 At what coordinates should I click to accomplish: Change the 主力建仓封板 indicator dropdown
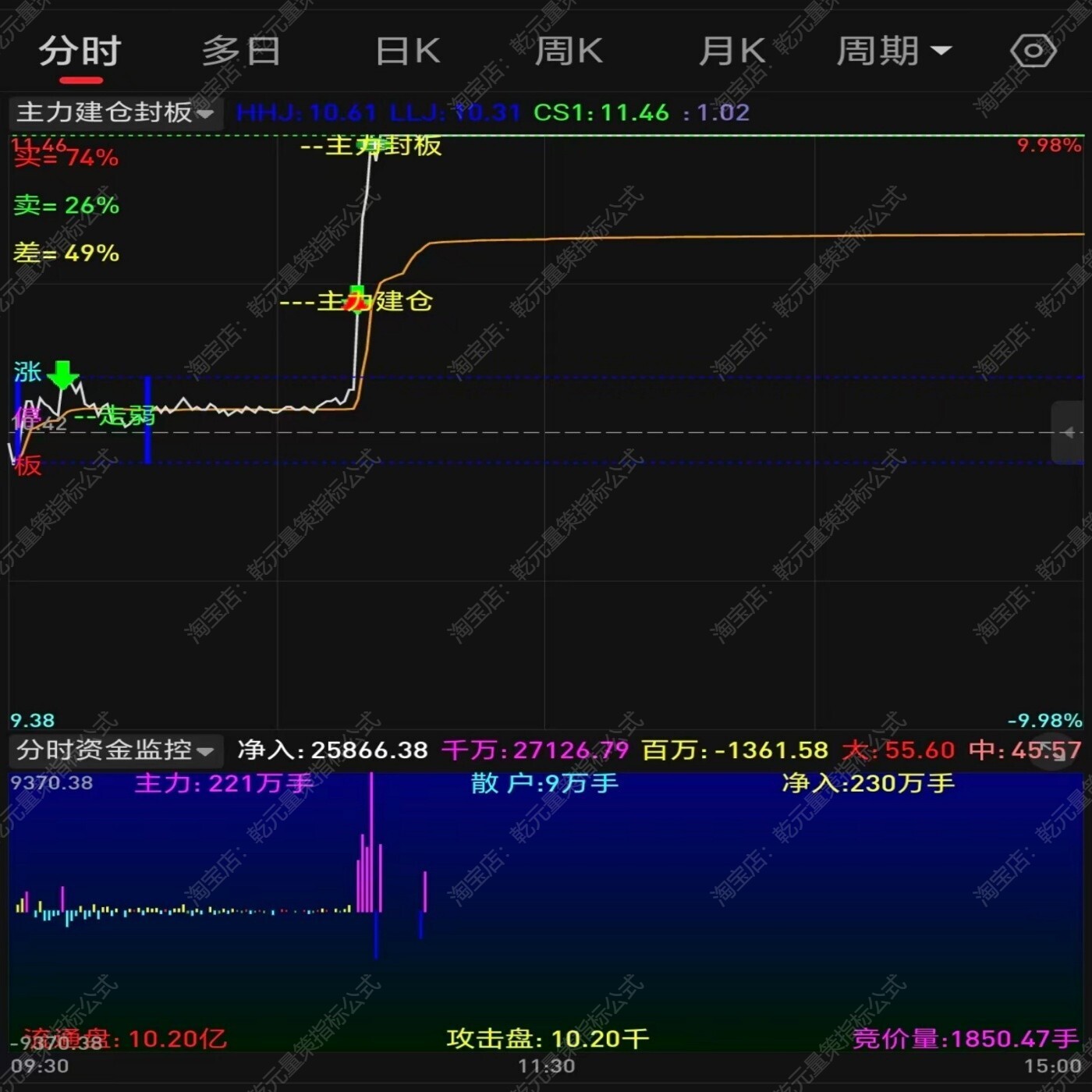(x=115, y=112)
